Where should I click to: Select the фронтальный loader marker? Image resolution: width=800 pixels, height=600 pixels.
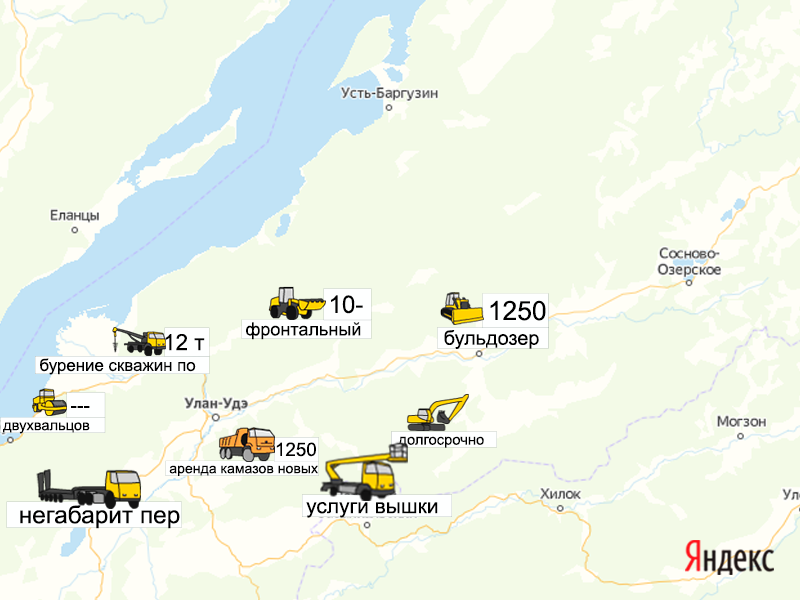click(296, 303)
